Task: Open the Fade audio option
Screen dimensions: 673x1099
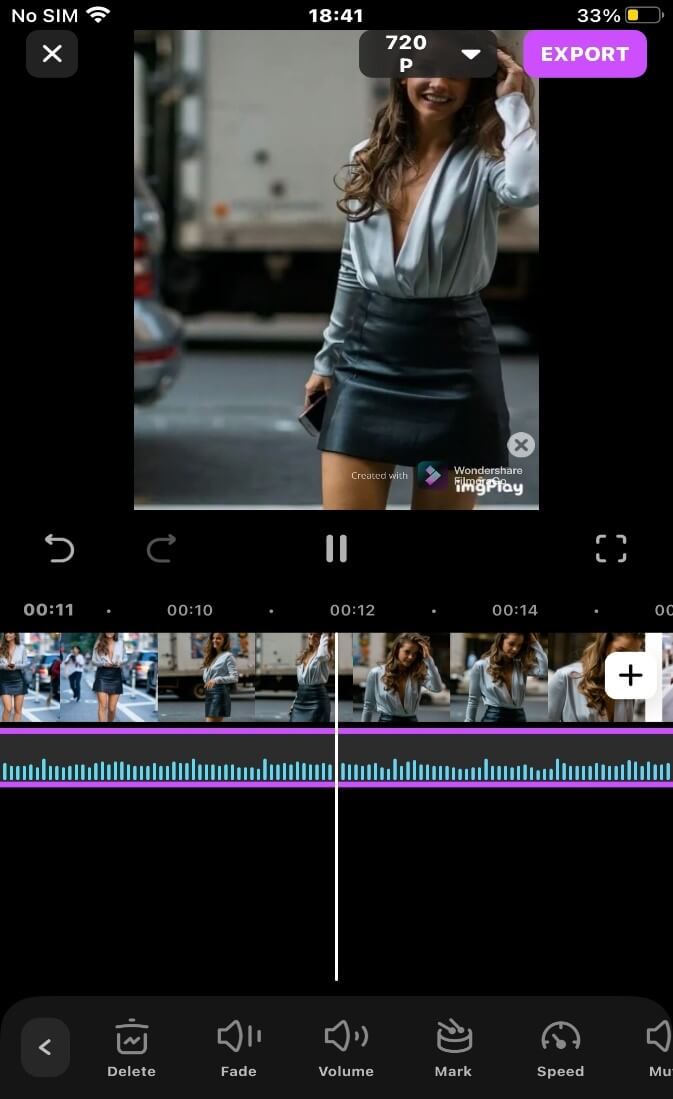Action: coord(239,1048)
